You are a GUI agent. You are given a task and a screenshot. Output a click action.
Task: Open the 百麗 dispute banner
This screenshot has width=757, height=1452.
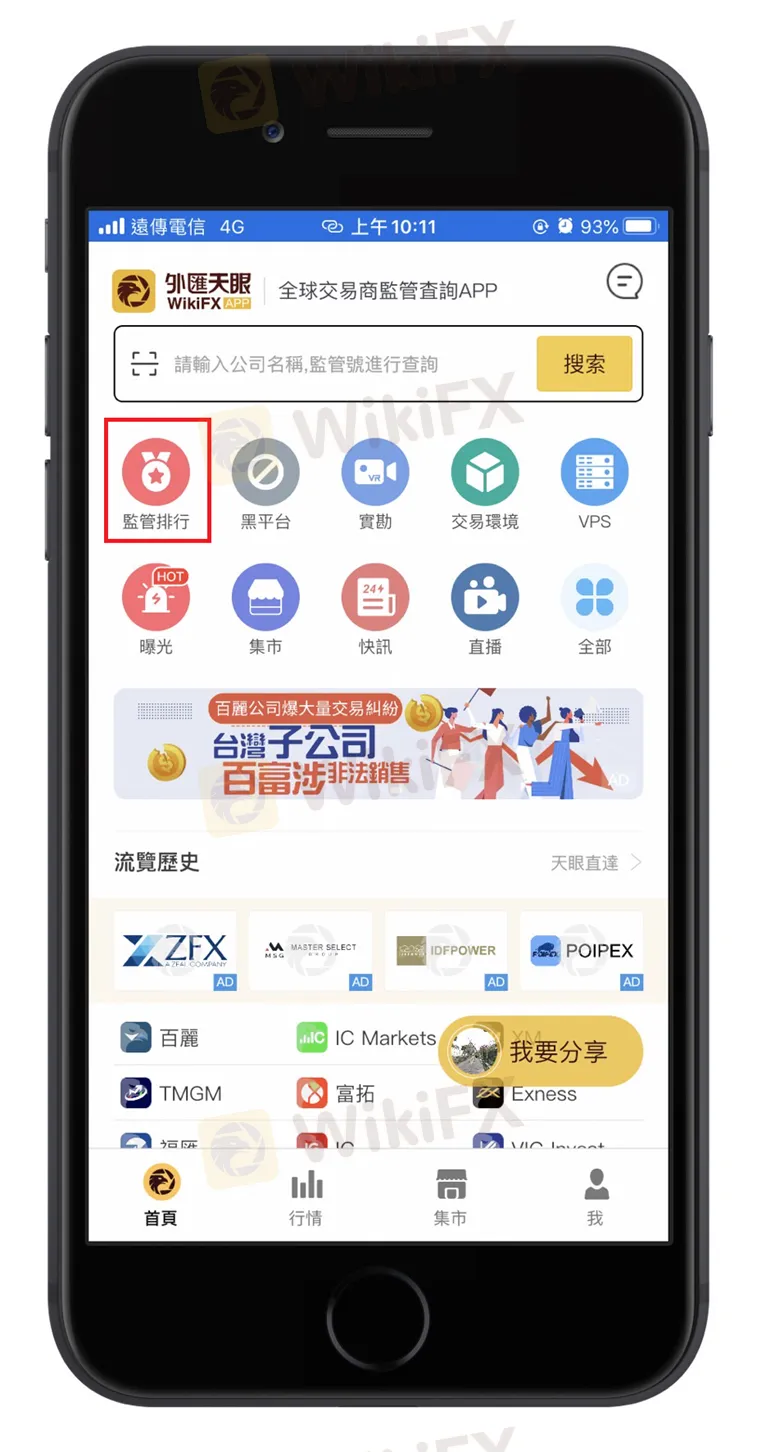[x=378, y=743]
